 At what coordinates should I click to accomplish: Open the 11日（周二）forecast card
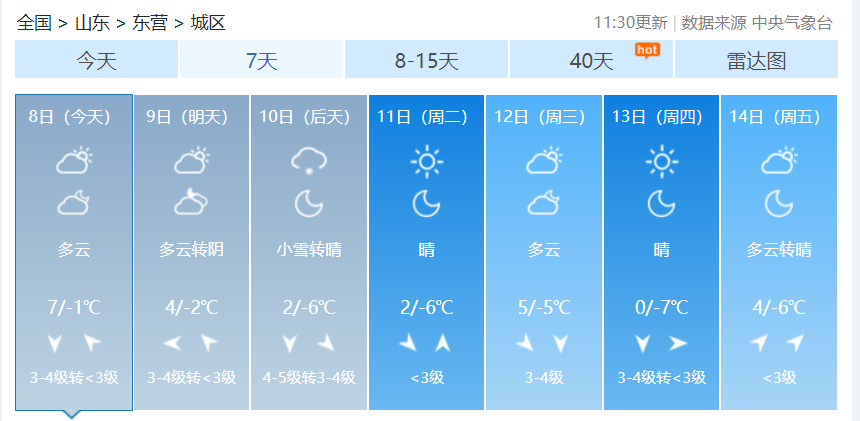[426, 250]
